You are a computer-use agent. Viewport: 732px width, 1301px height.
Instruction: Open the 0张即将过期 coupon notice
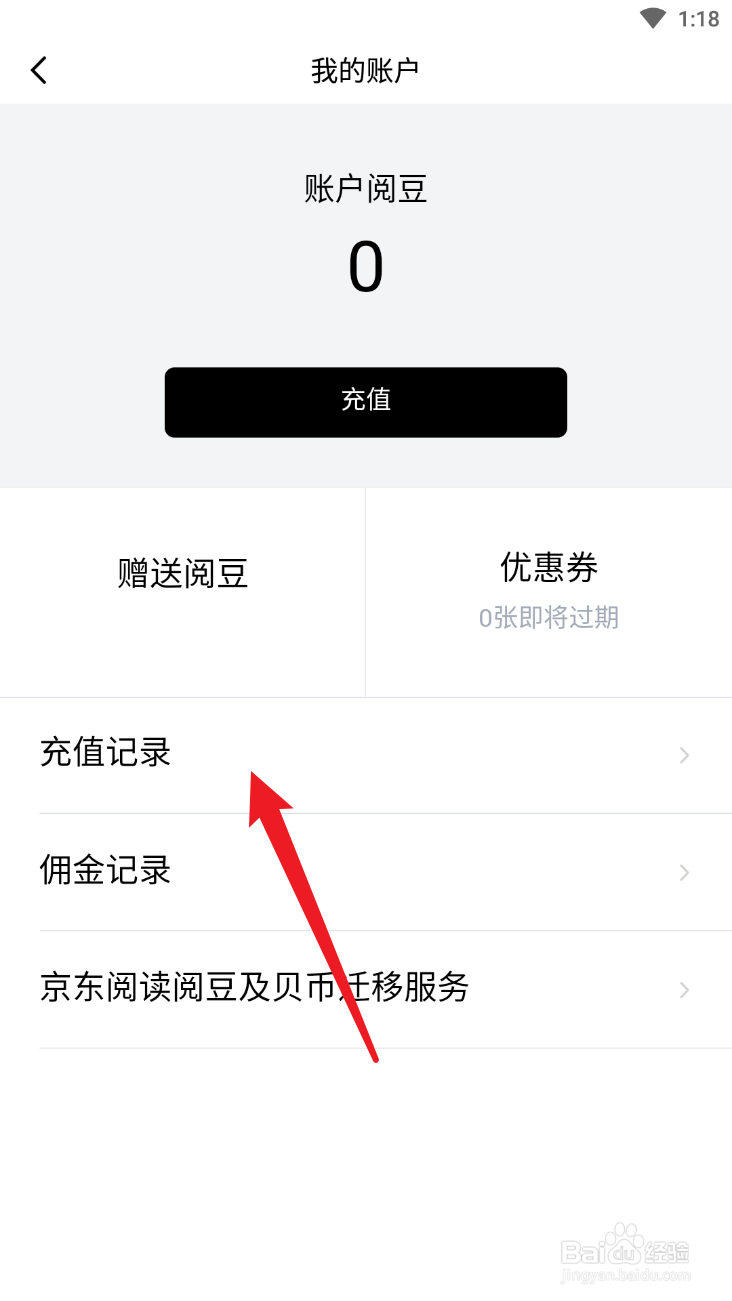click(548, 617)
